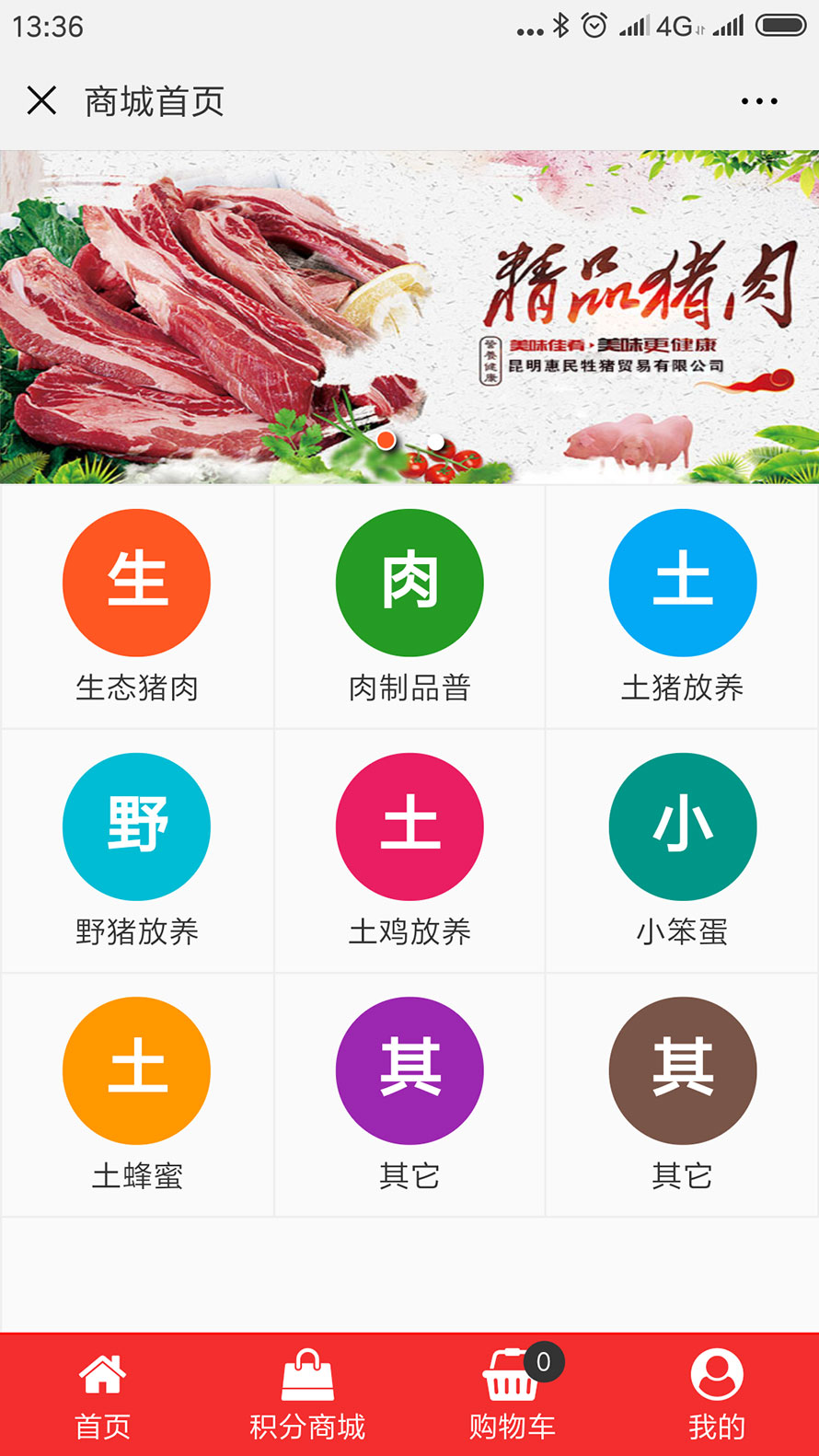
Task: Open the 生态猪肉 category
Action: 136,607
